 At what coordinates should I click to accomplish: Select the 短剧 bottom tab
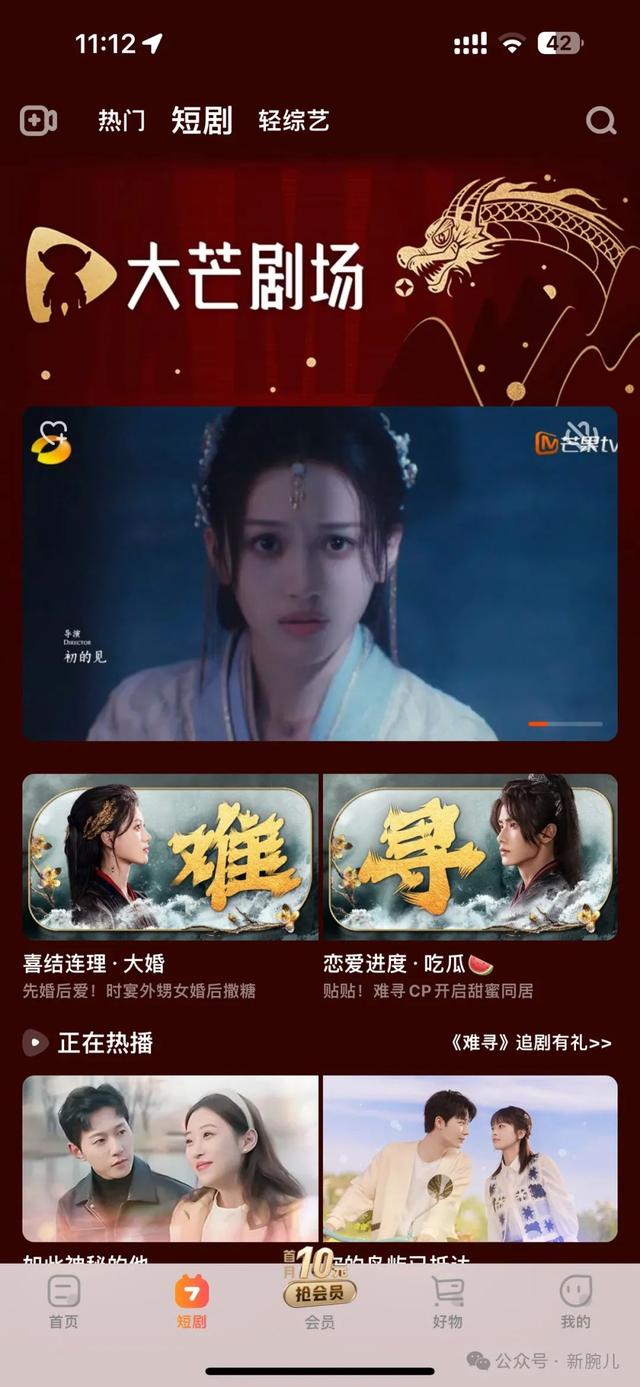click(x=192, y=1302)
